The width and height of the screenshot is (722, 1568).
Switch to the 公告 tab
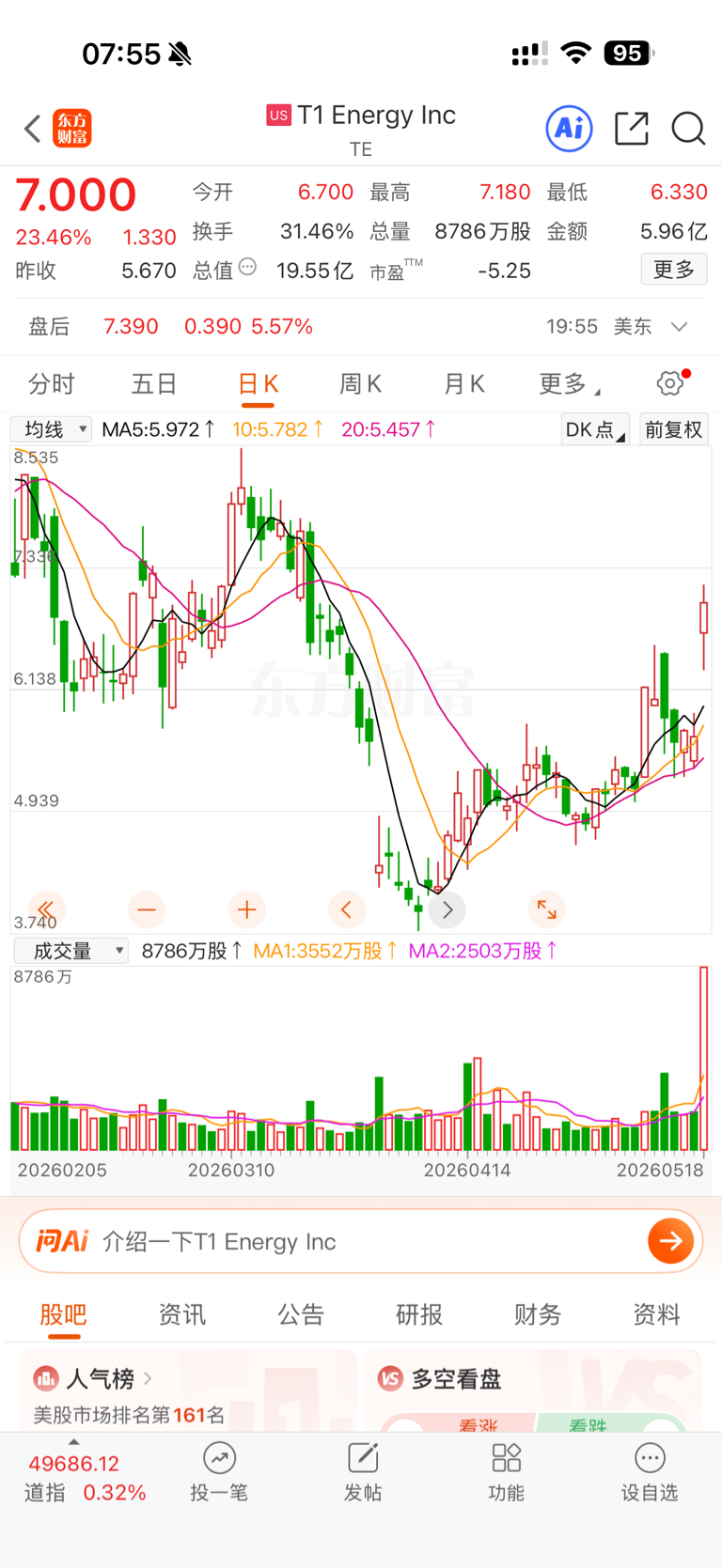coord(301,1314)
